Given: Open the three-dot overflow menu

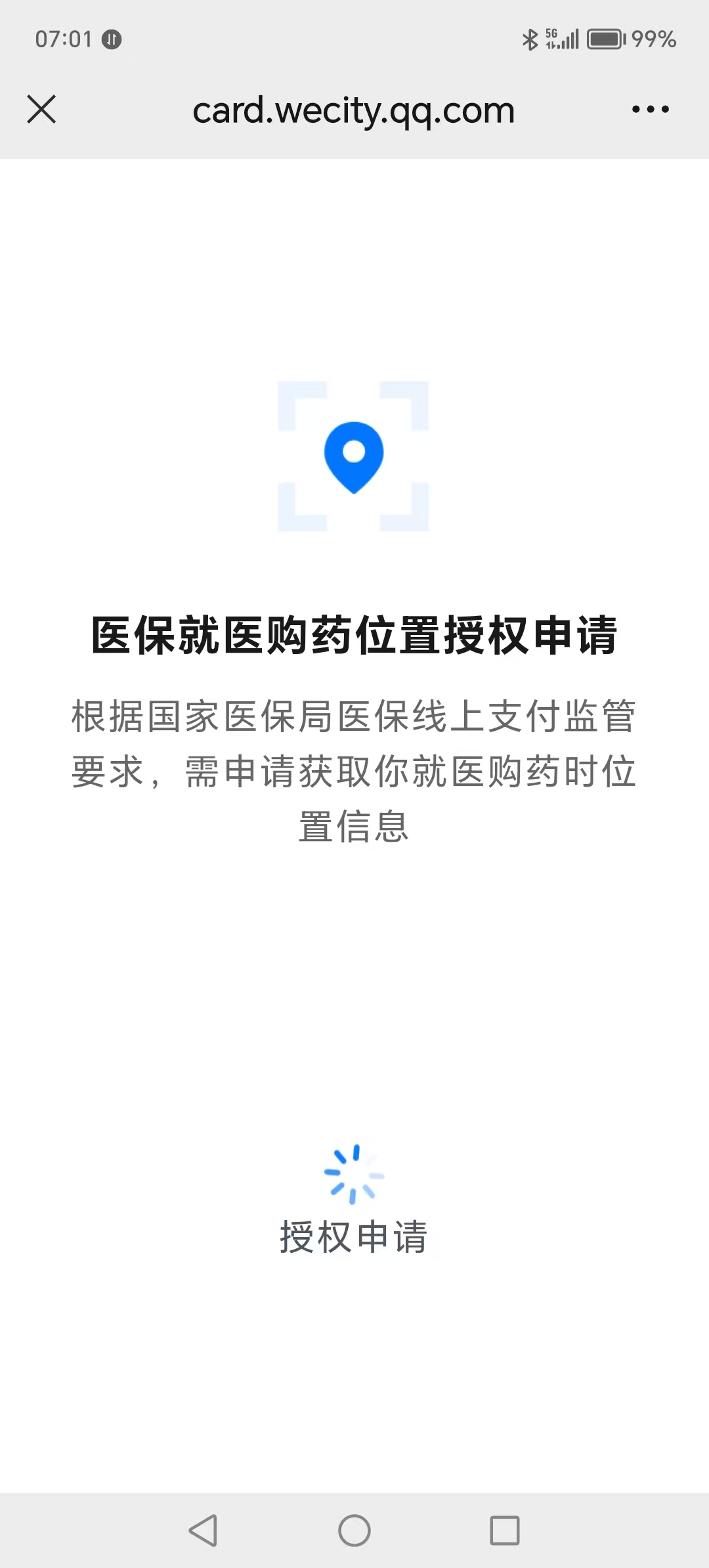Looking at the screenshot, I should (650, 110).
